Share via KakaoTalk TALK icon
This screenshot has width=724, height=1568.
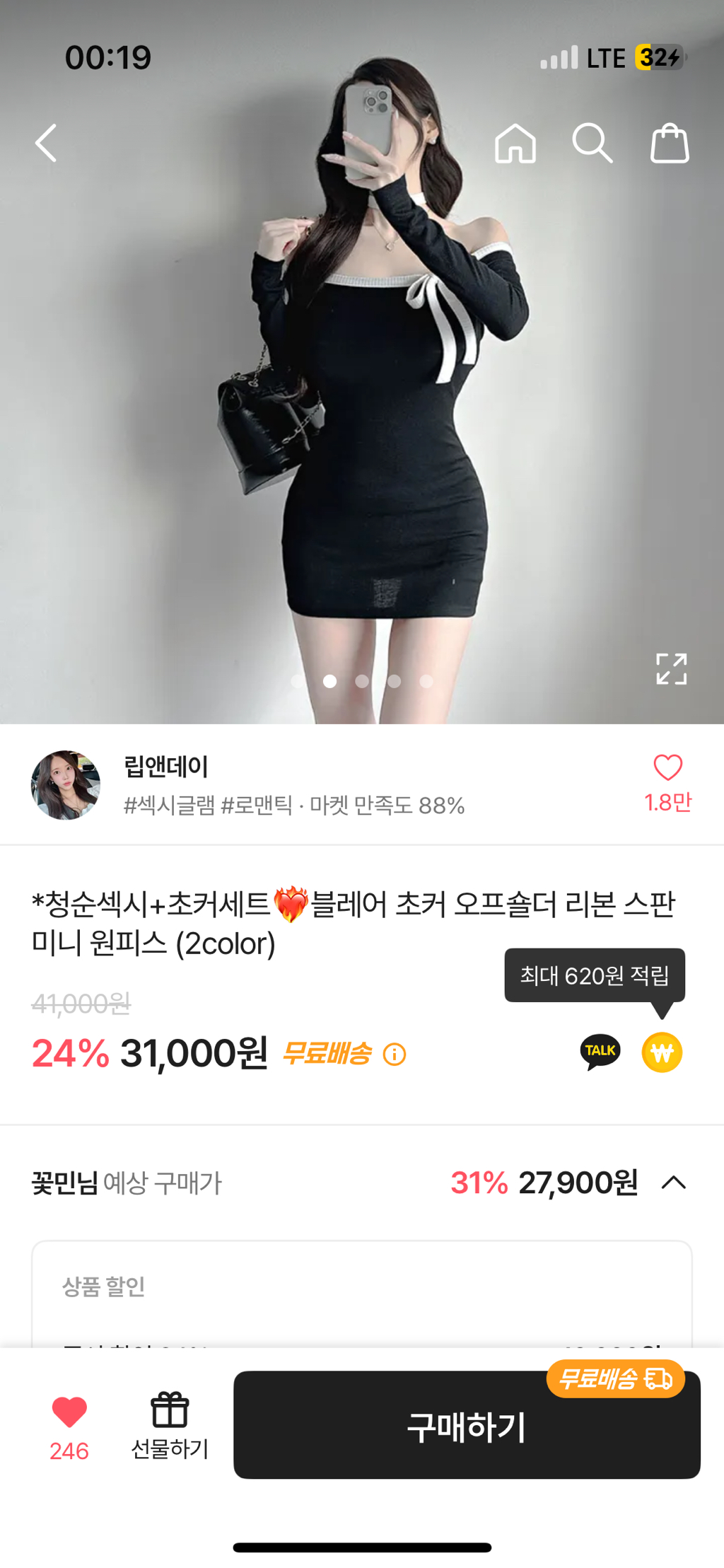[600, 1052]
